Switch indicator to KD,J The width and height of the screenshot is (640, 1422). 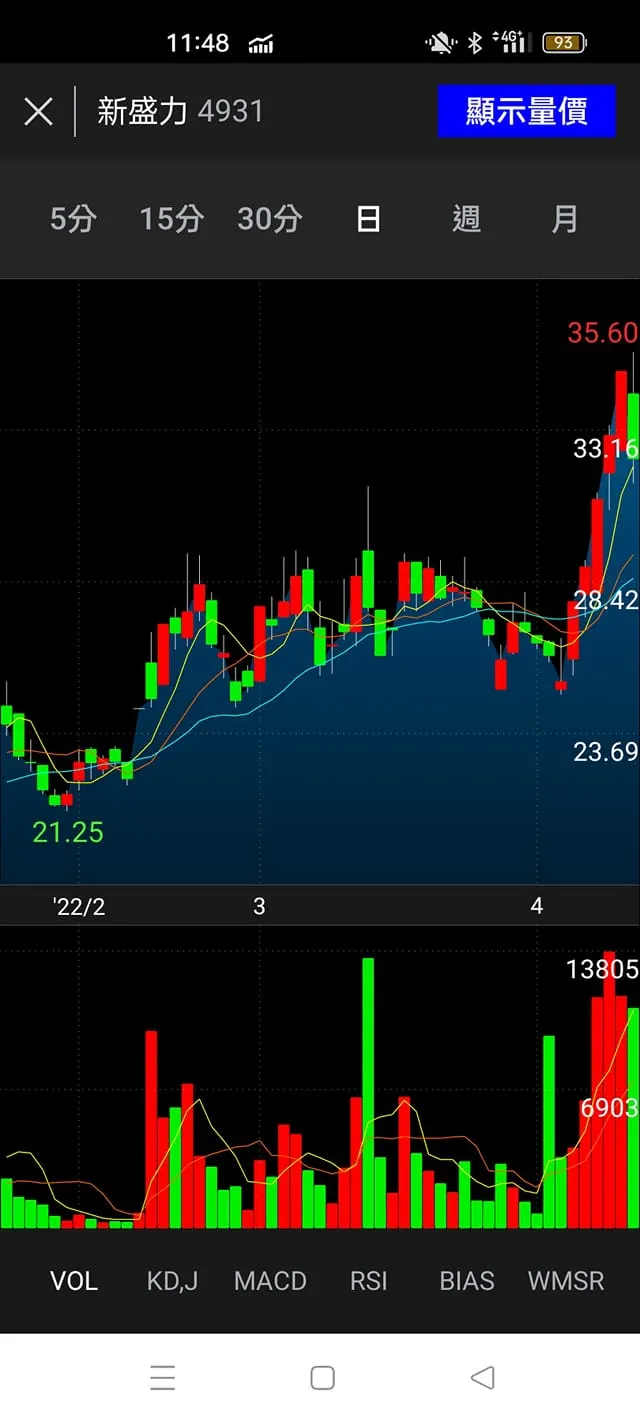pos(172,1281)
